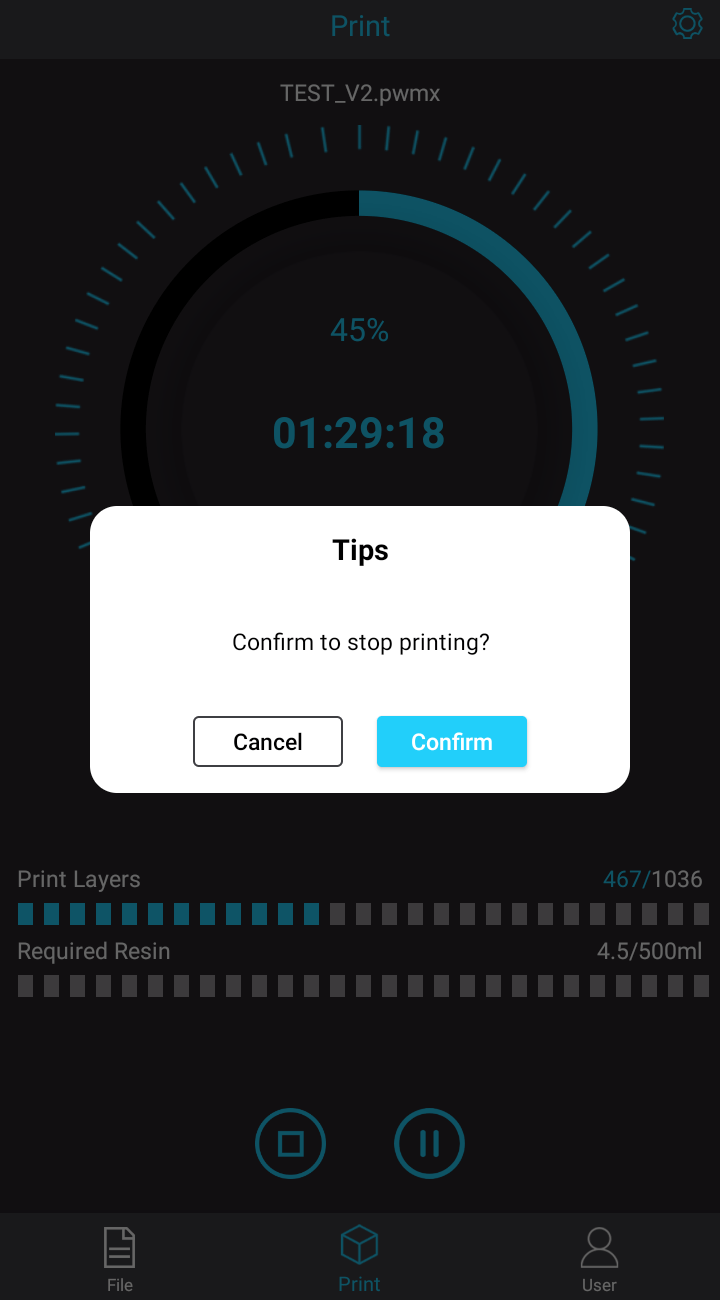Screen dimensions: 720x1300
Task: Go to the User tab
Action: (599, 1259)
